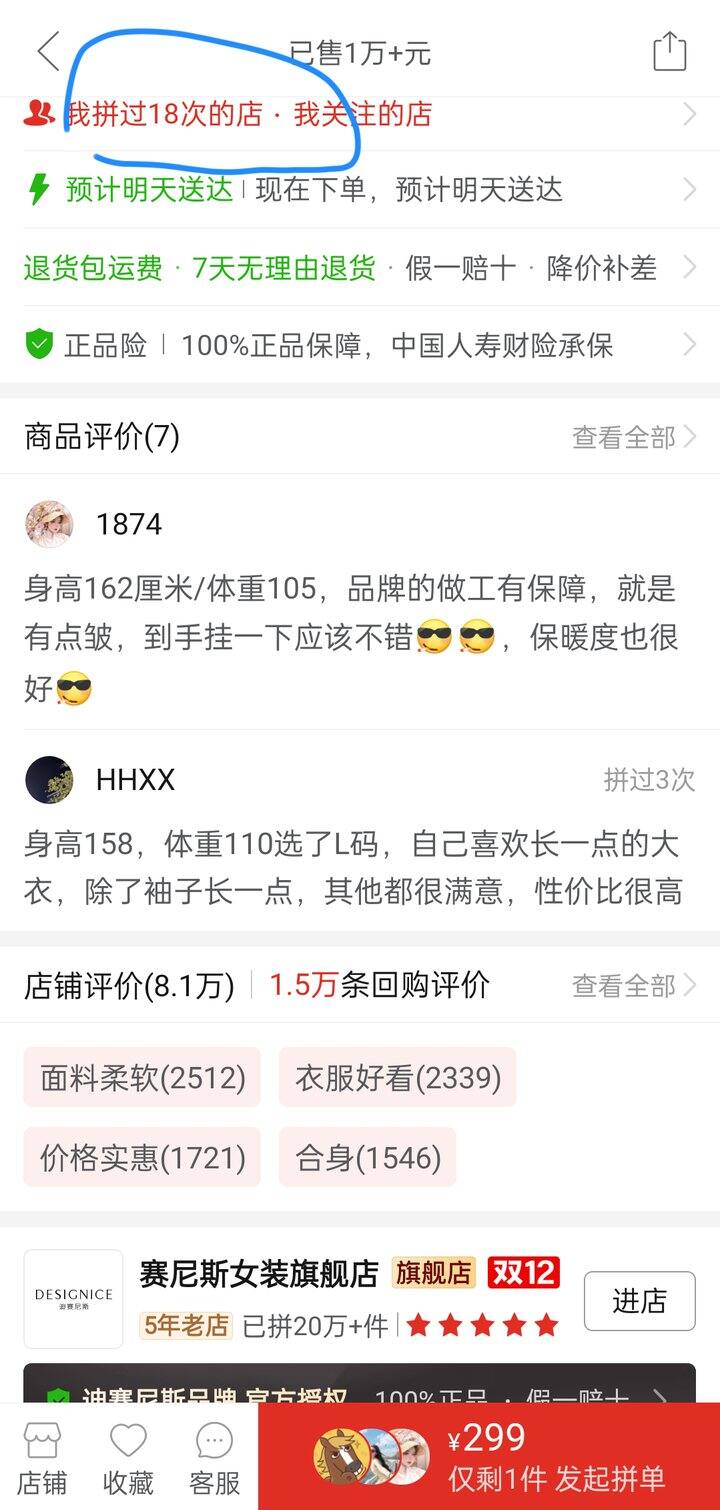Filter reviews by 合身
This screenshot has height=1510, width=720.
368,1158
